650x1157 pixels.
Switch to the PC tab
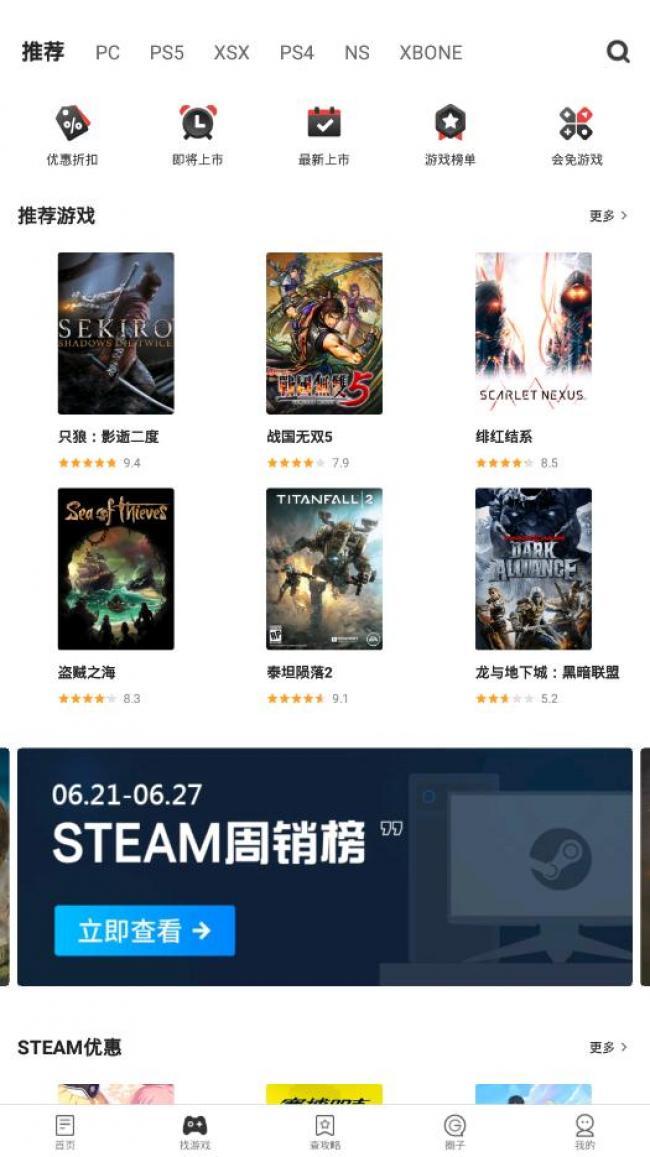[x=107, y=53]
